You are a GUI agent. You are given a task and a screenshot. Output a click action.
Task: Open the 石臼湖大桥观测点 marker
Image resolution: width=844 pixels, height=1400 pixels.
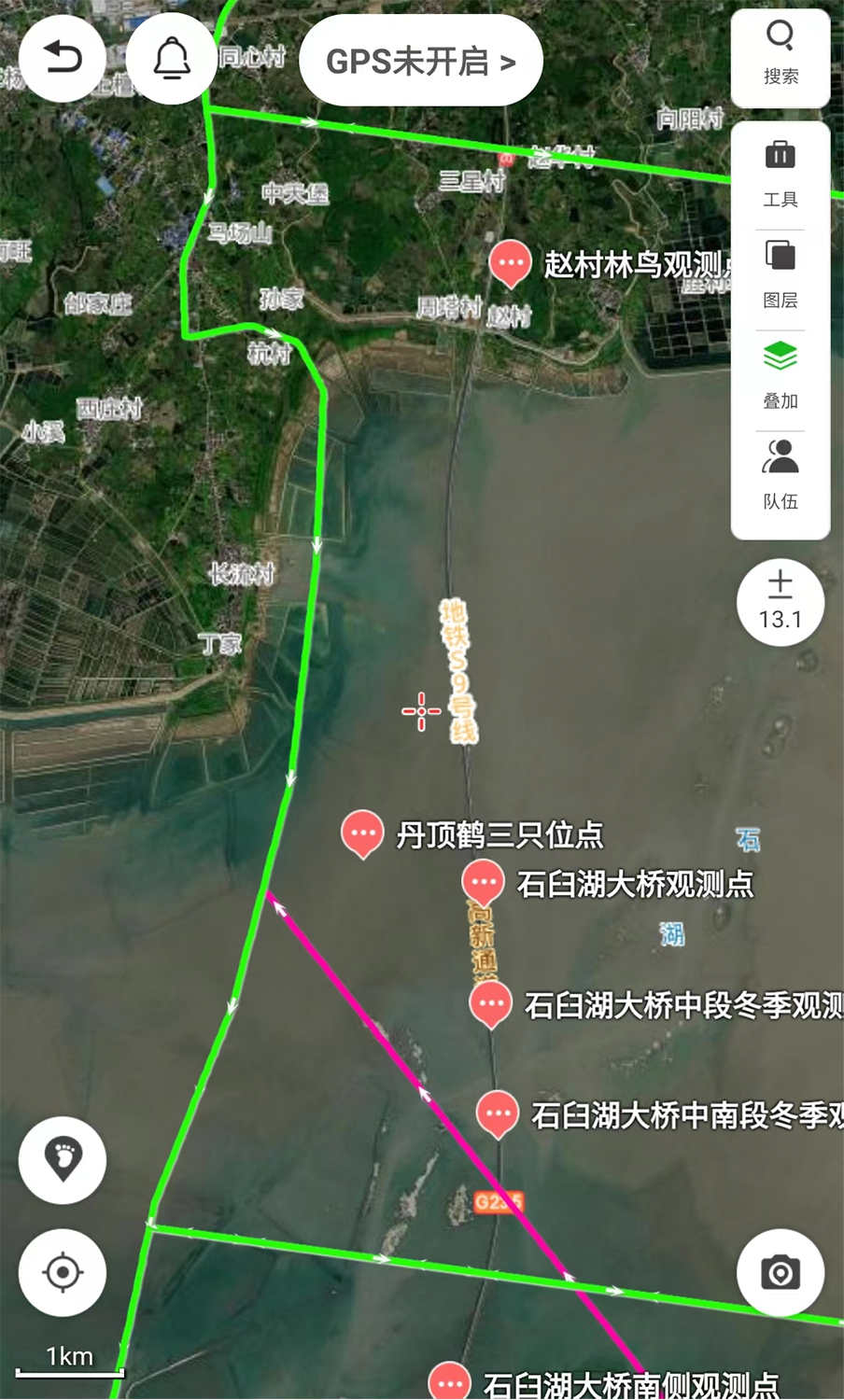[484, 881]
